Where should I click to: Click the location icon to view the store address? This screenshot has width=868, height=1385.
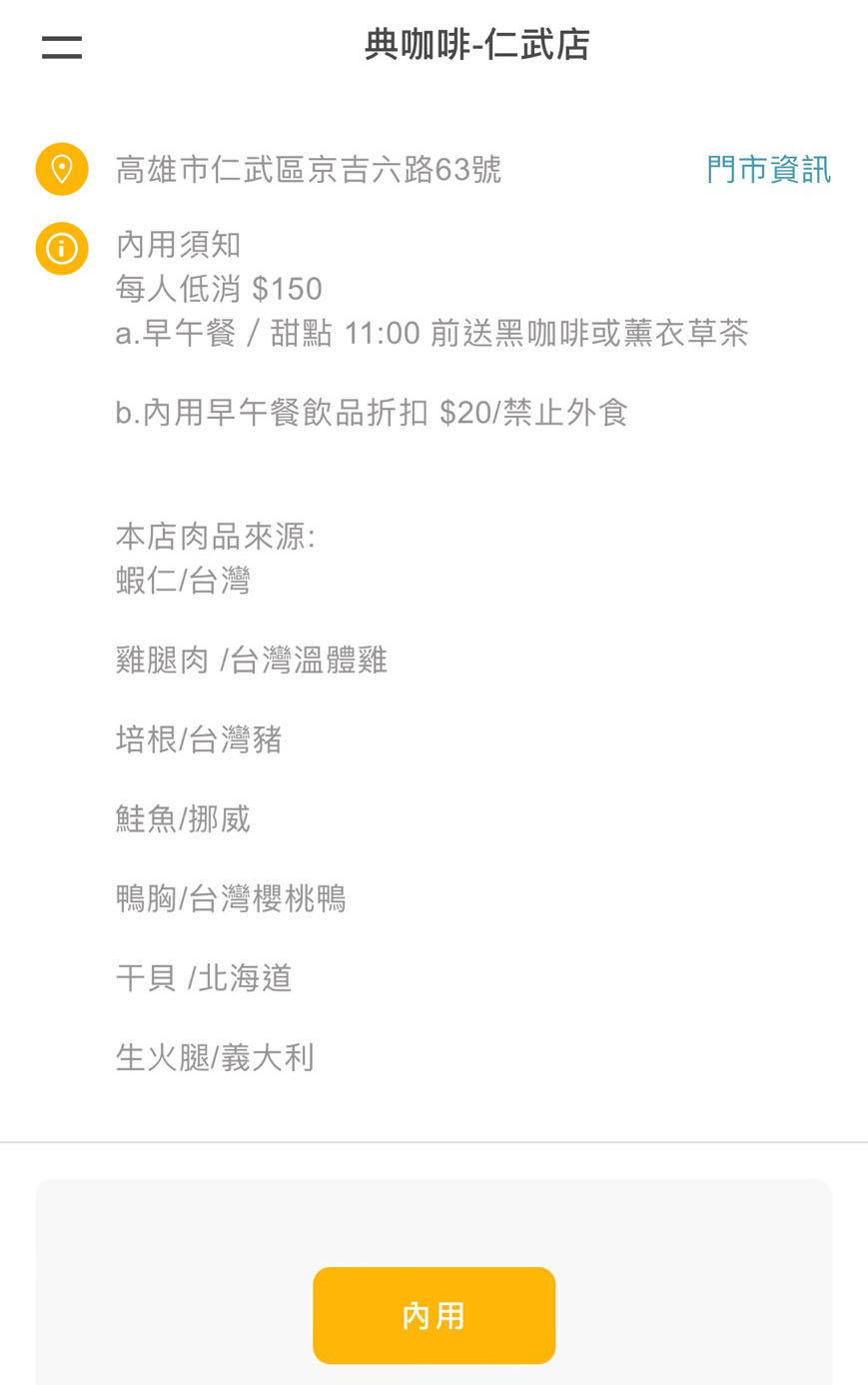click(x=61, y=169)
